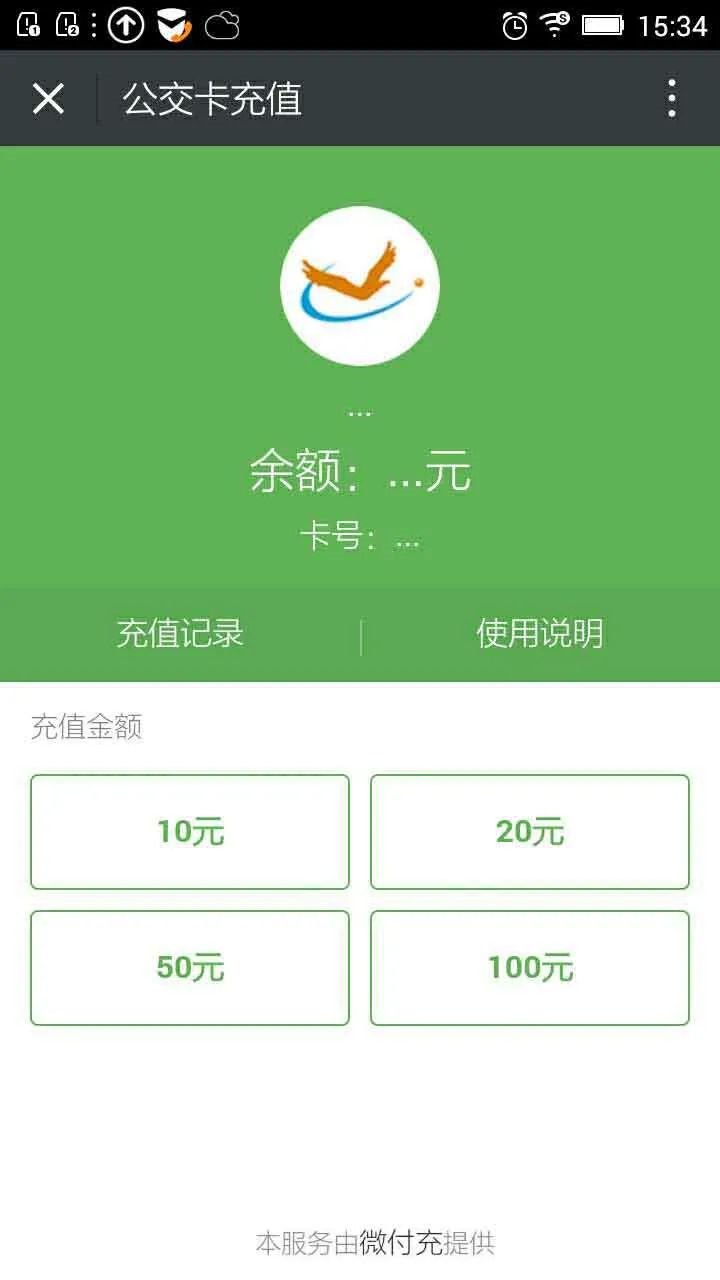Choose the 20元 recharge amount
720x1280 pixels.
click(530, 832)
